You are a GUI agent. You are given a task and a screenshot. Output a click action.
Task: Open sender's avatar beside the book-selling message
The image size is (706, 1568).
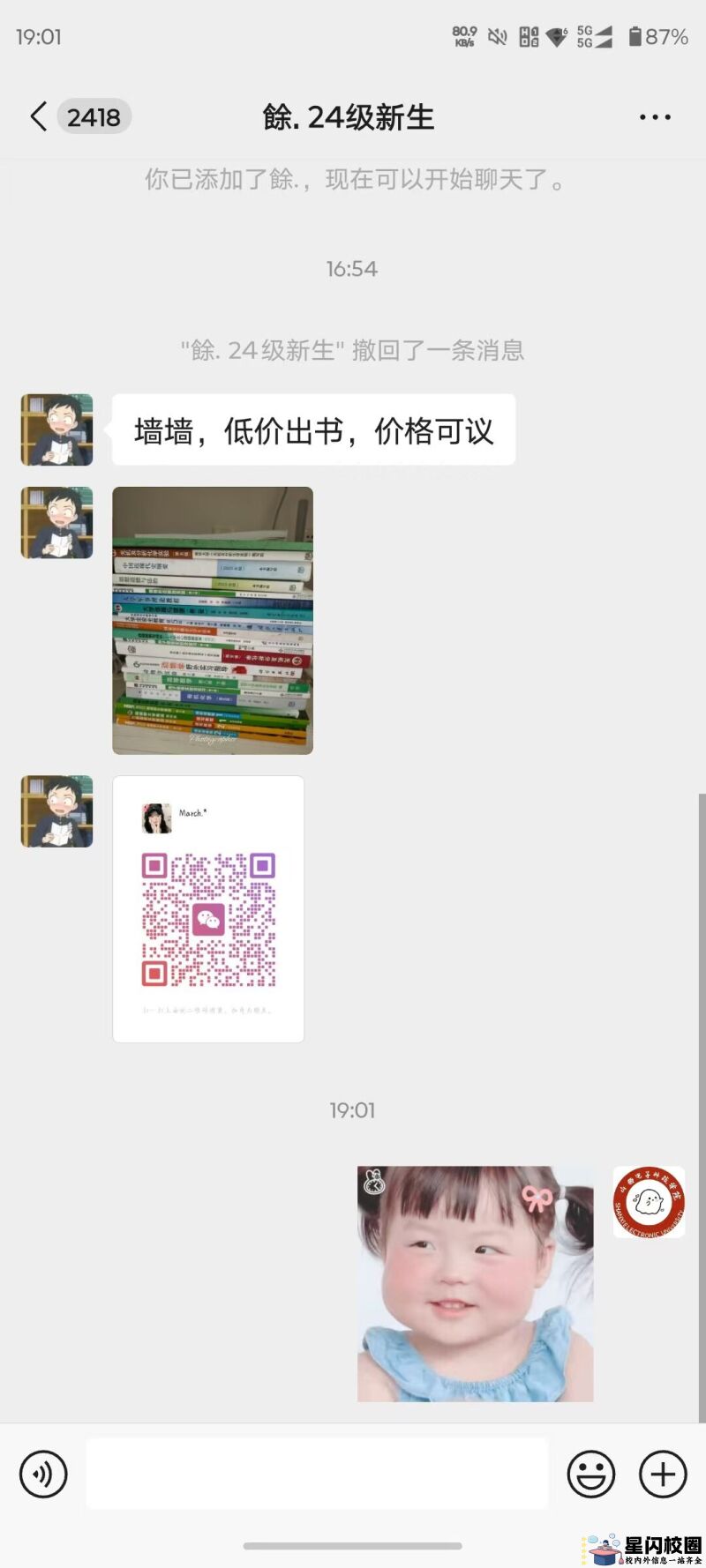tap(57, 429)
